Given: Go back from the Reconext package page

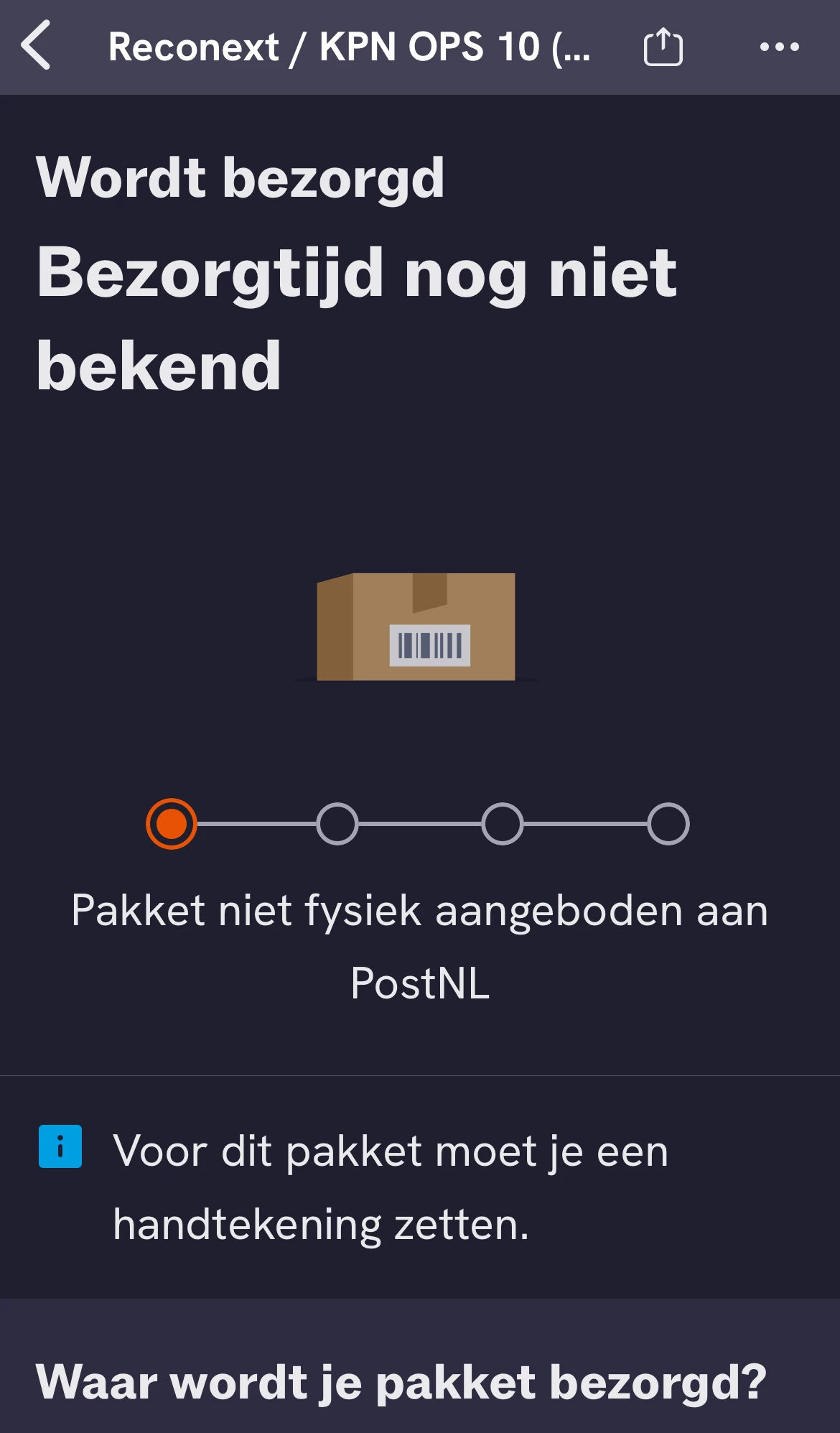Looking at the screenshot, I should [x=36, y=46].
